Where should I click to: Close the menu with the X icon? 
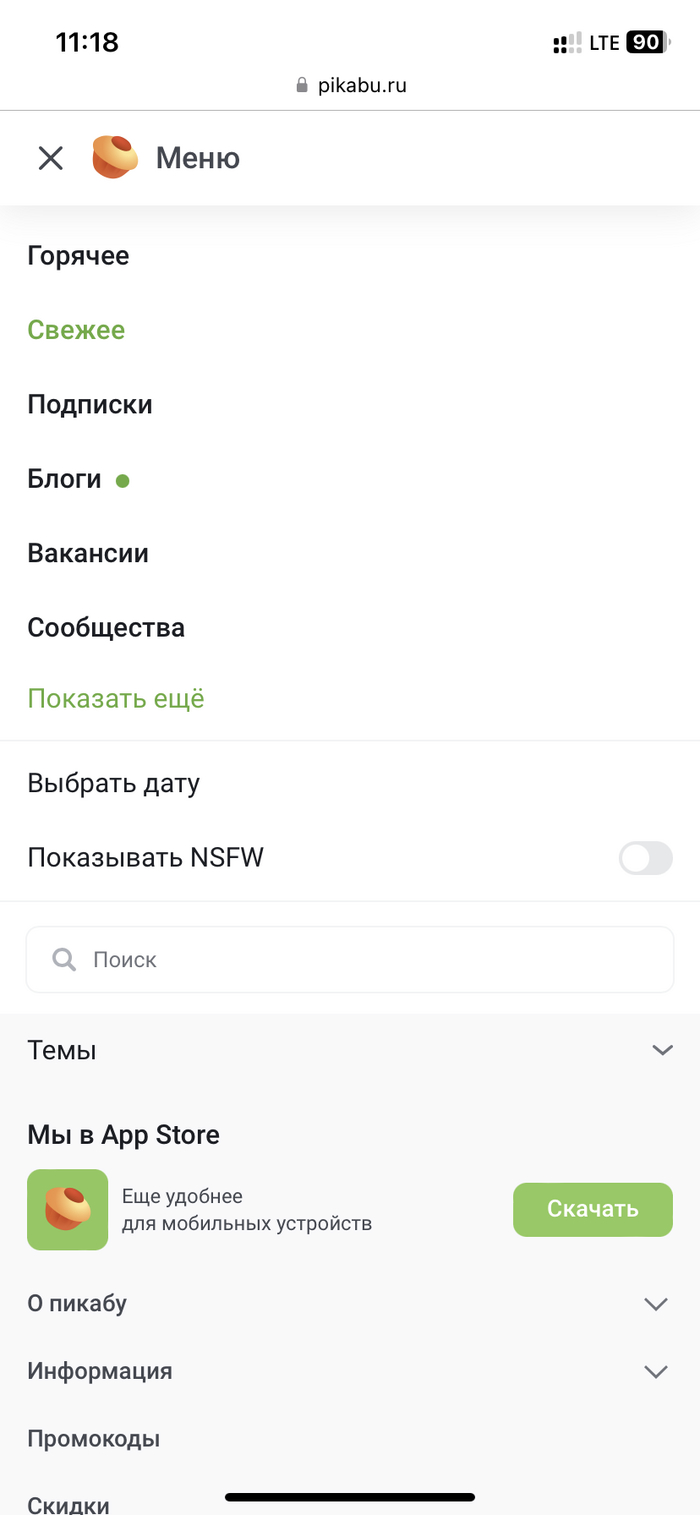pos(50,158)
